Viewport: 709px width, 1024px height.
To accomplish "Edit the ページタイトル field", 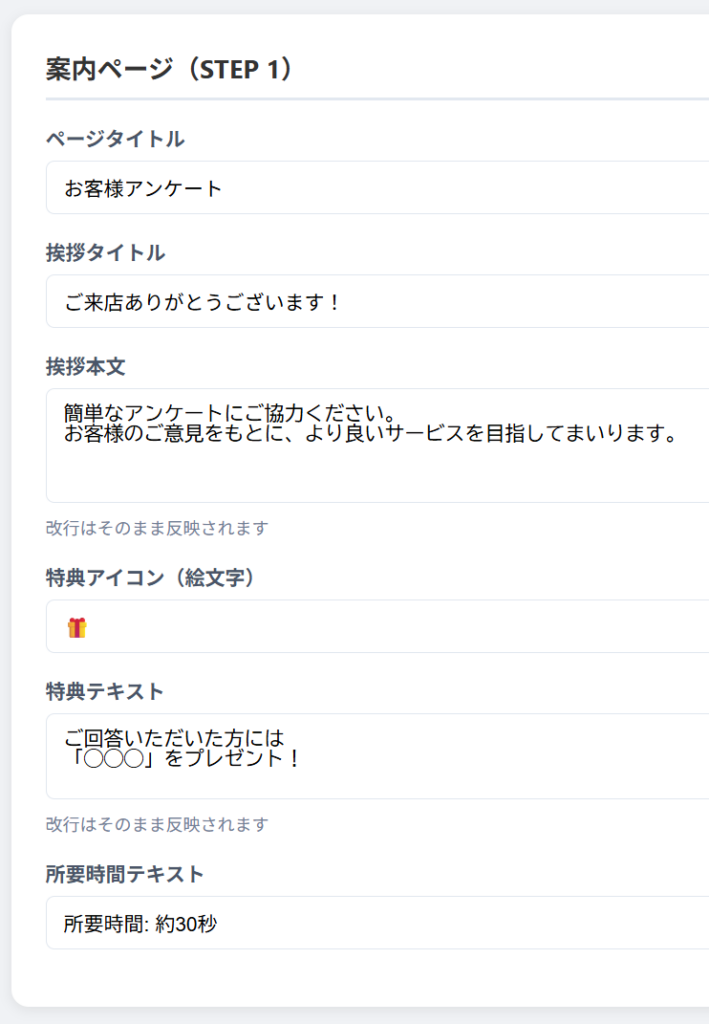I will (x=378, y=188).
